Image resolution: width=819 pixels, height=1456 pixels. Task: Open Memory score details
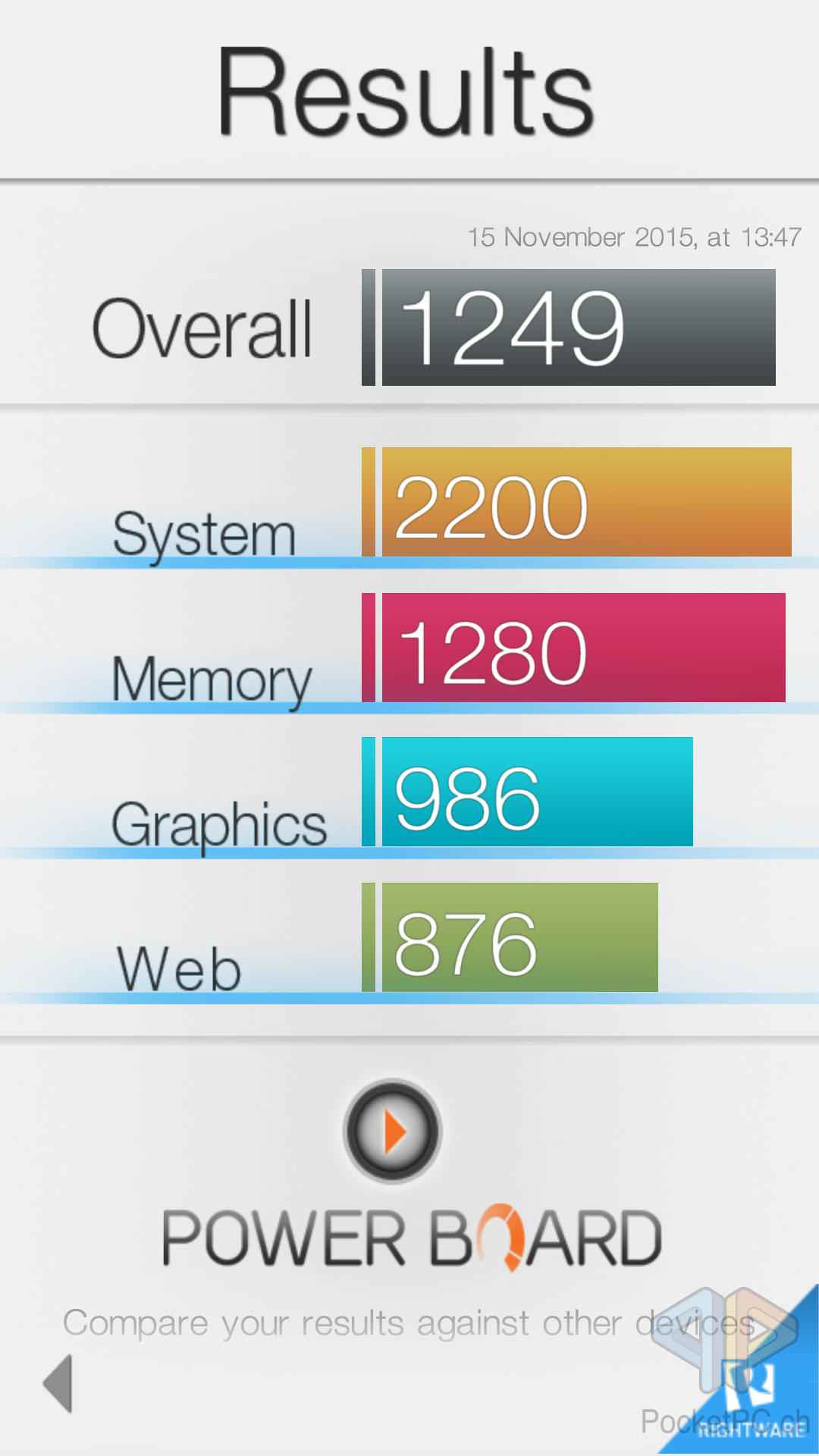click(582, 648)
